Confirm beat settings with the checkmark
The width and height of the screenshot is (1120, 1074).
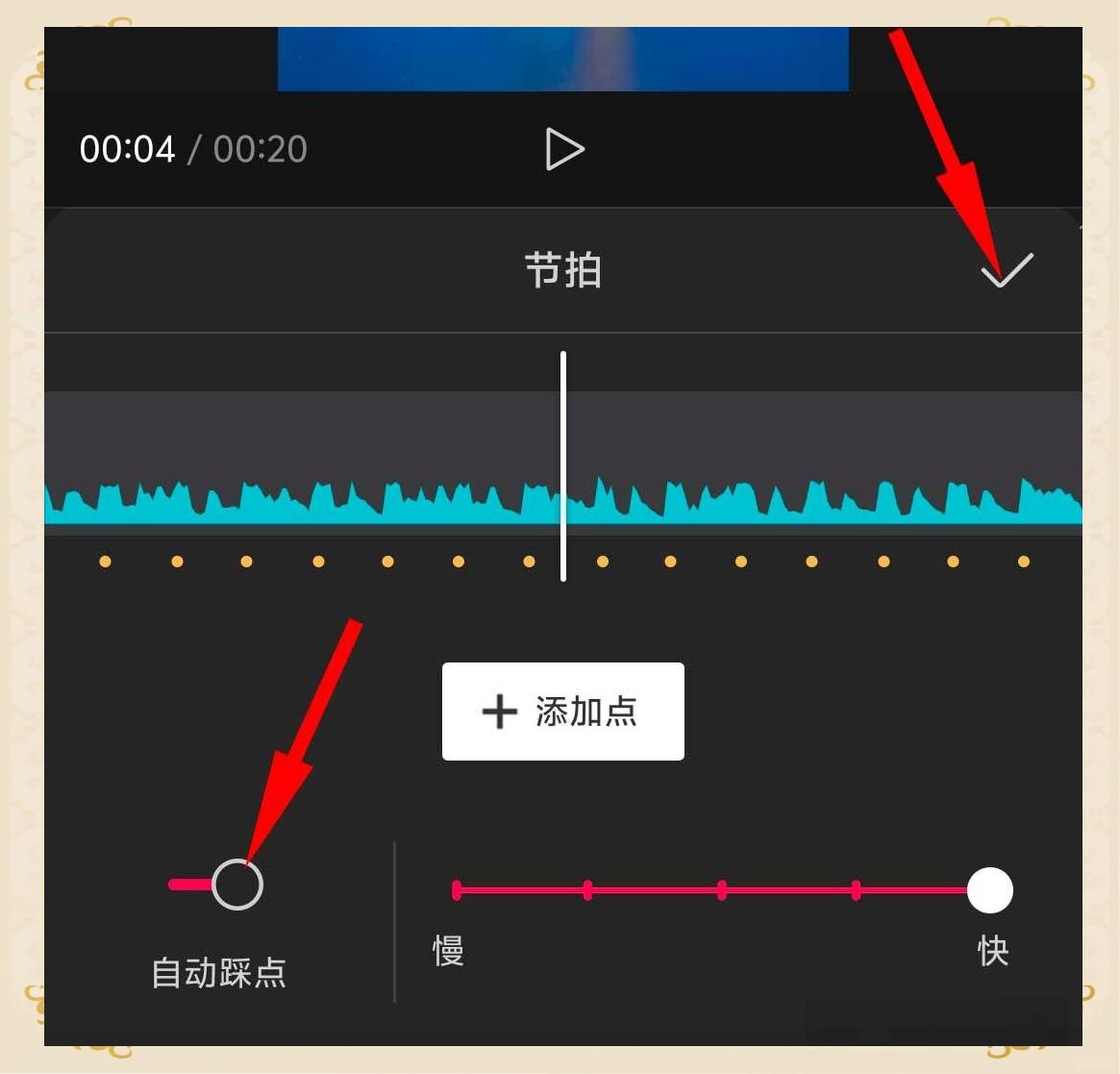[1007, 270]
